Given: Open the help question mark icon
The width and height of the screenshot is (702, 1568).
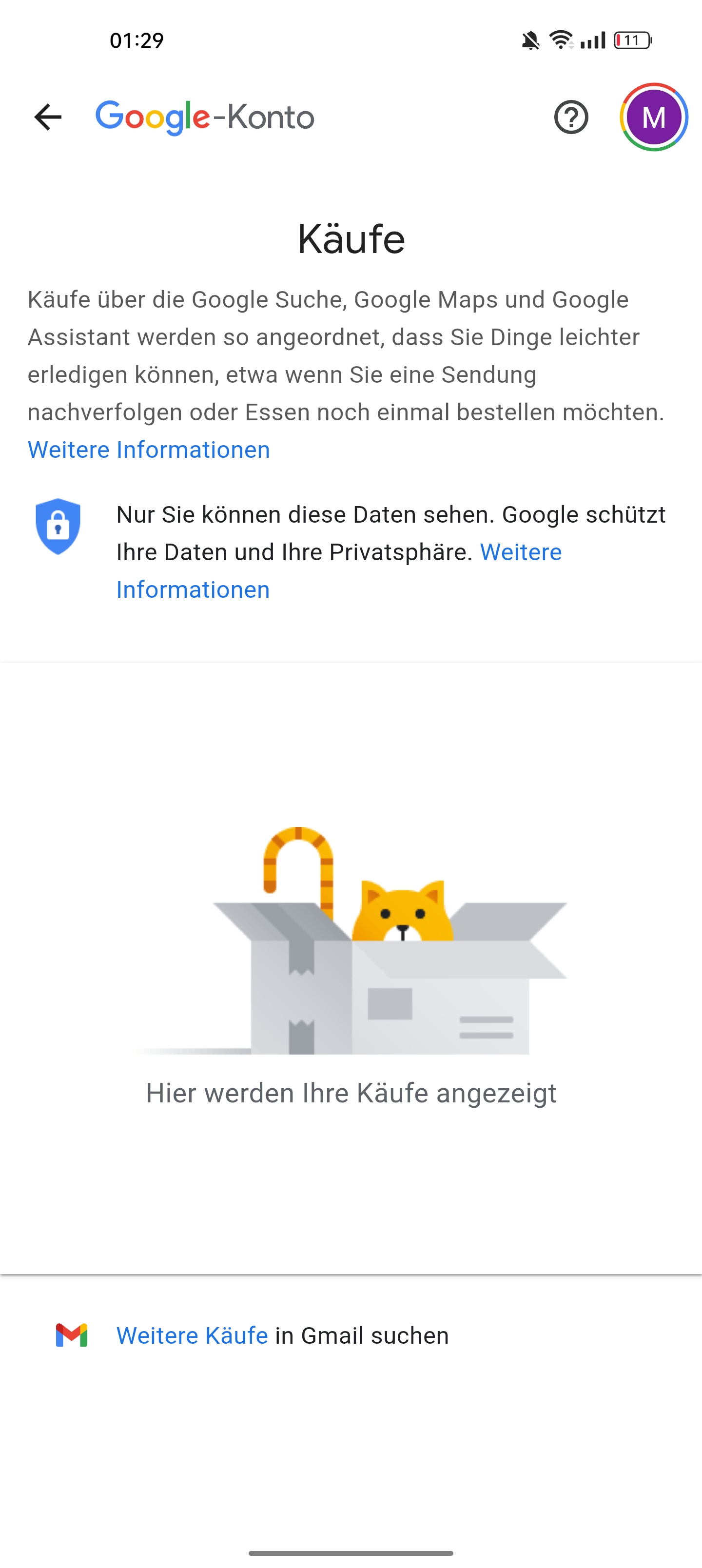Looking at the screenshot, I should pyautogui.click(x=570, y=117).
